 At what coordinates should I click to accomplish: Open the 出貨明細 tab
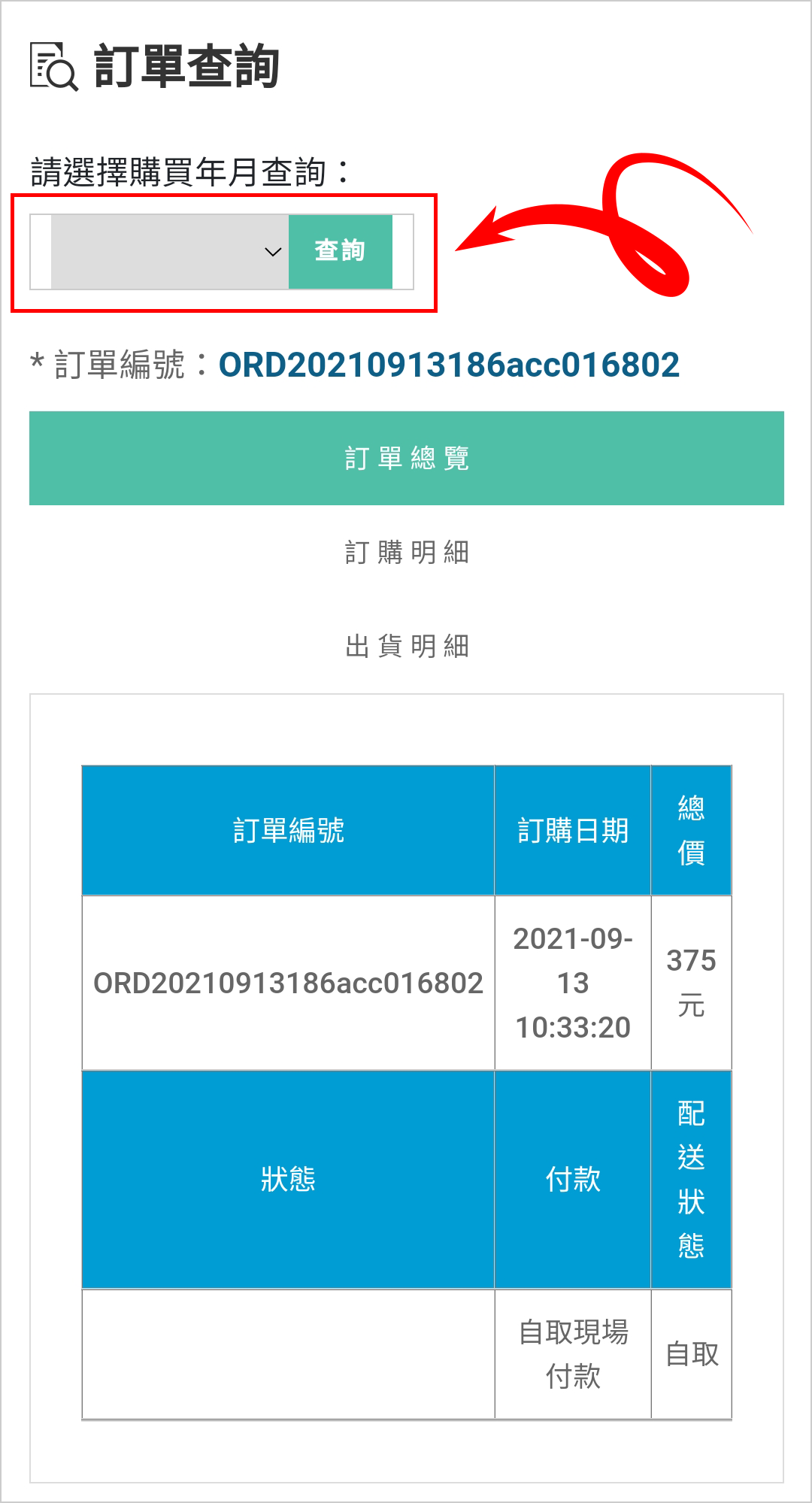406,646
